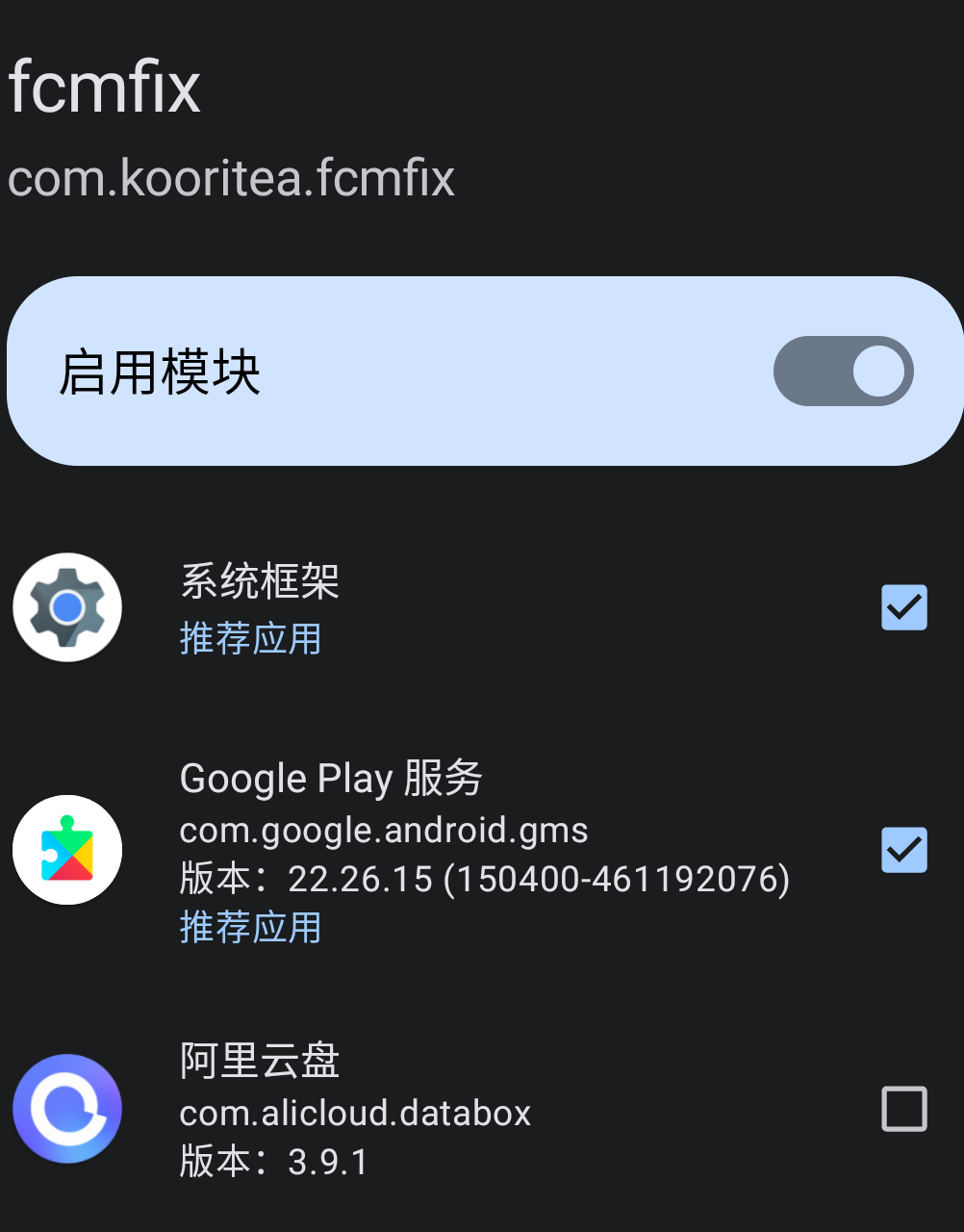Disable the 启用模块 switch

844,371
